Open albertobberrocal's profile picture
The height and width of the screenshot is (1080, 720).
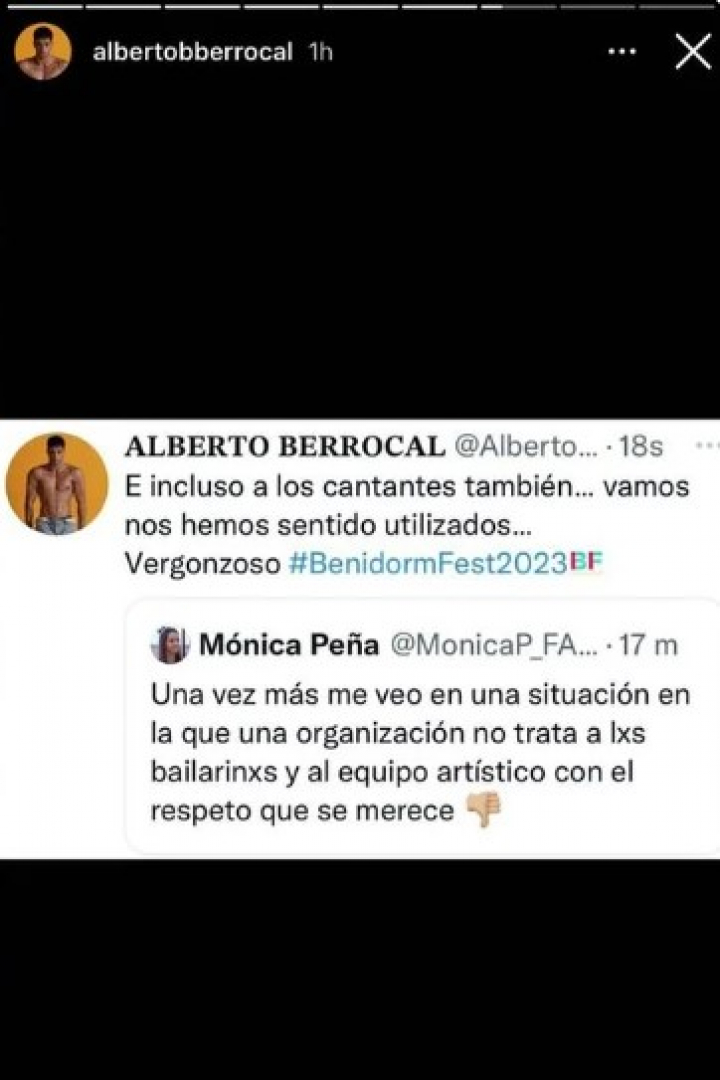43,52
